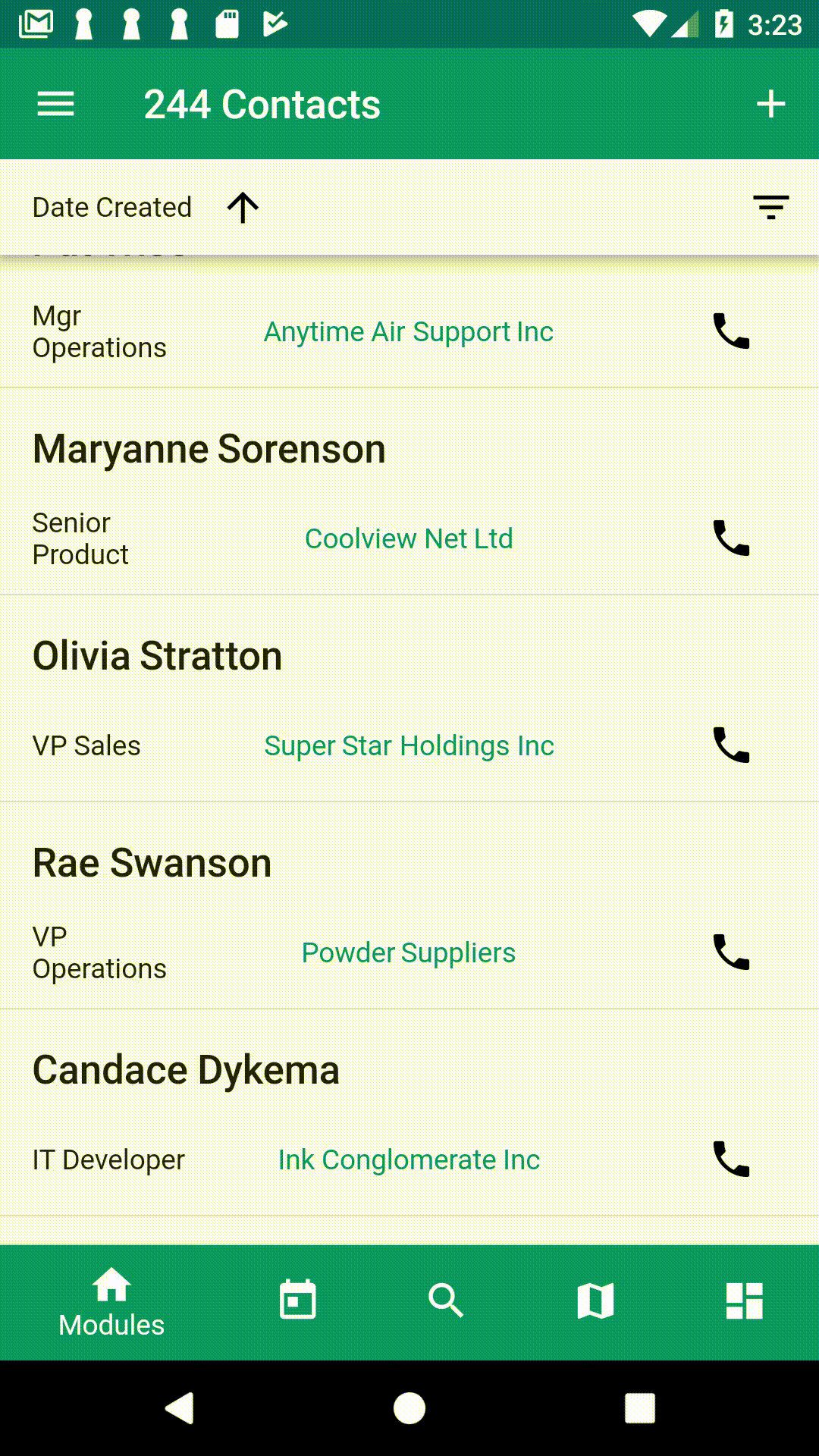The image size is (819, 1456).
Task: Open Candace Dykema's contact record
Action: pos(187,1070)
